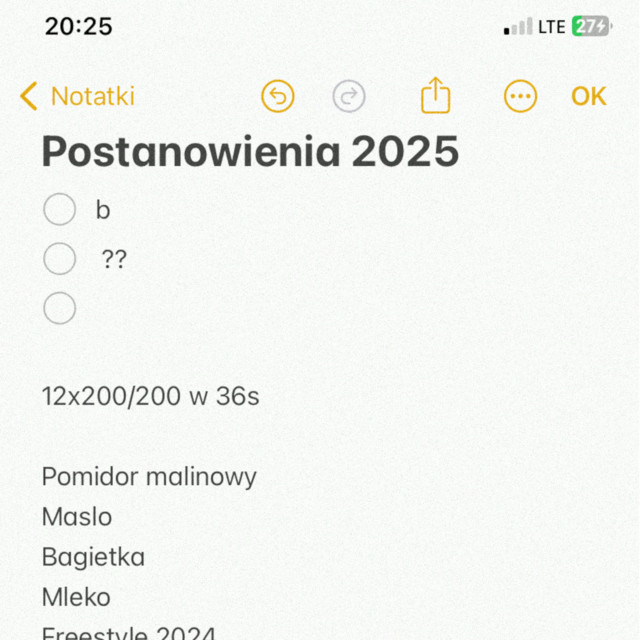Screen dimensions: 640x640
Task: Confirm editing with OK
Action: pyautogui.click(x=588, y=96)
